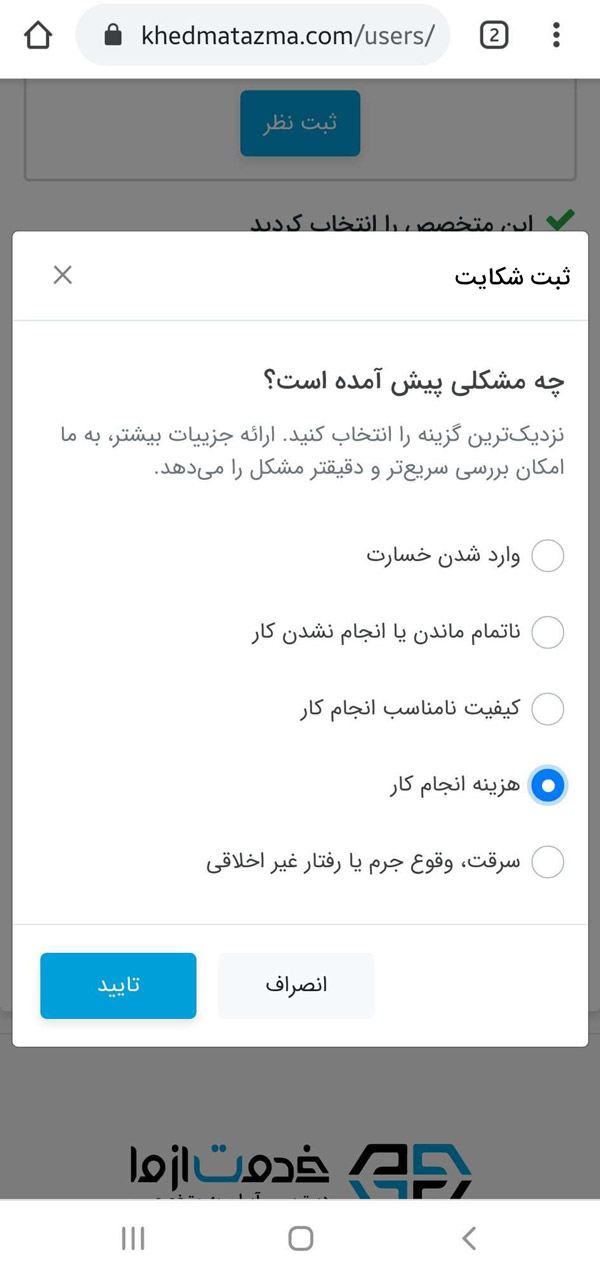Go back using system navigation bar
The height and width of the screenshot is (1274, 600).
469,1239
